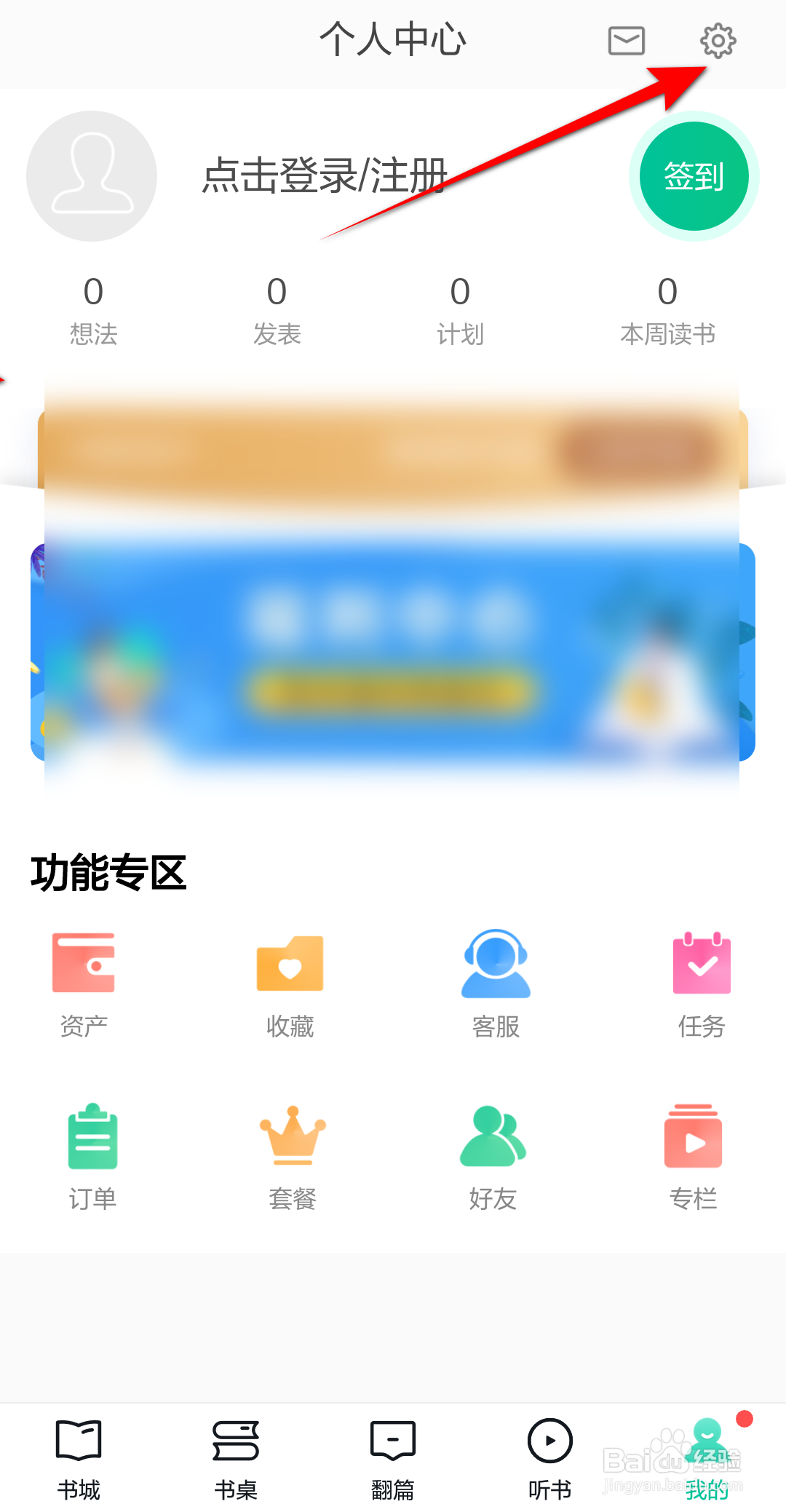View 想法 ideas count

coord(92,309)
